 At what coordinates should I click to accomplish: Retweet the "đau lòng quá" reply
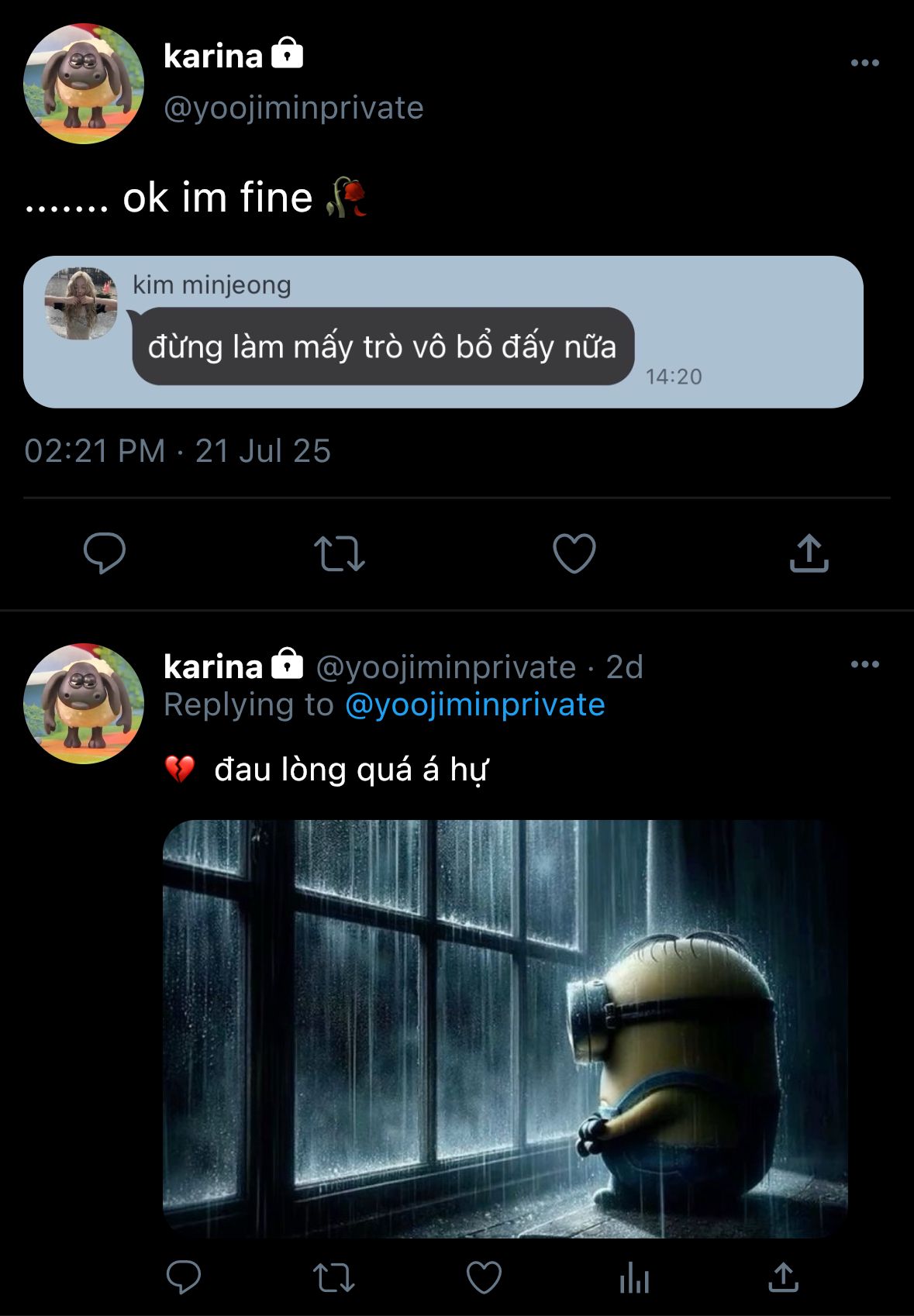(333, 1277)
